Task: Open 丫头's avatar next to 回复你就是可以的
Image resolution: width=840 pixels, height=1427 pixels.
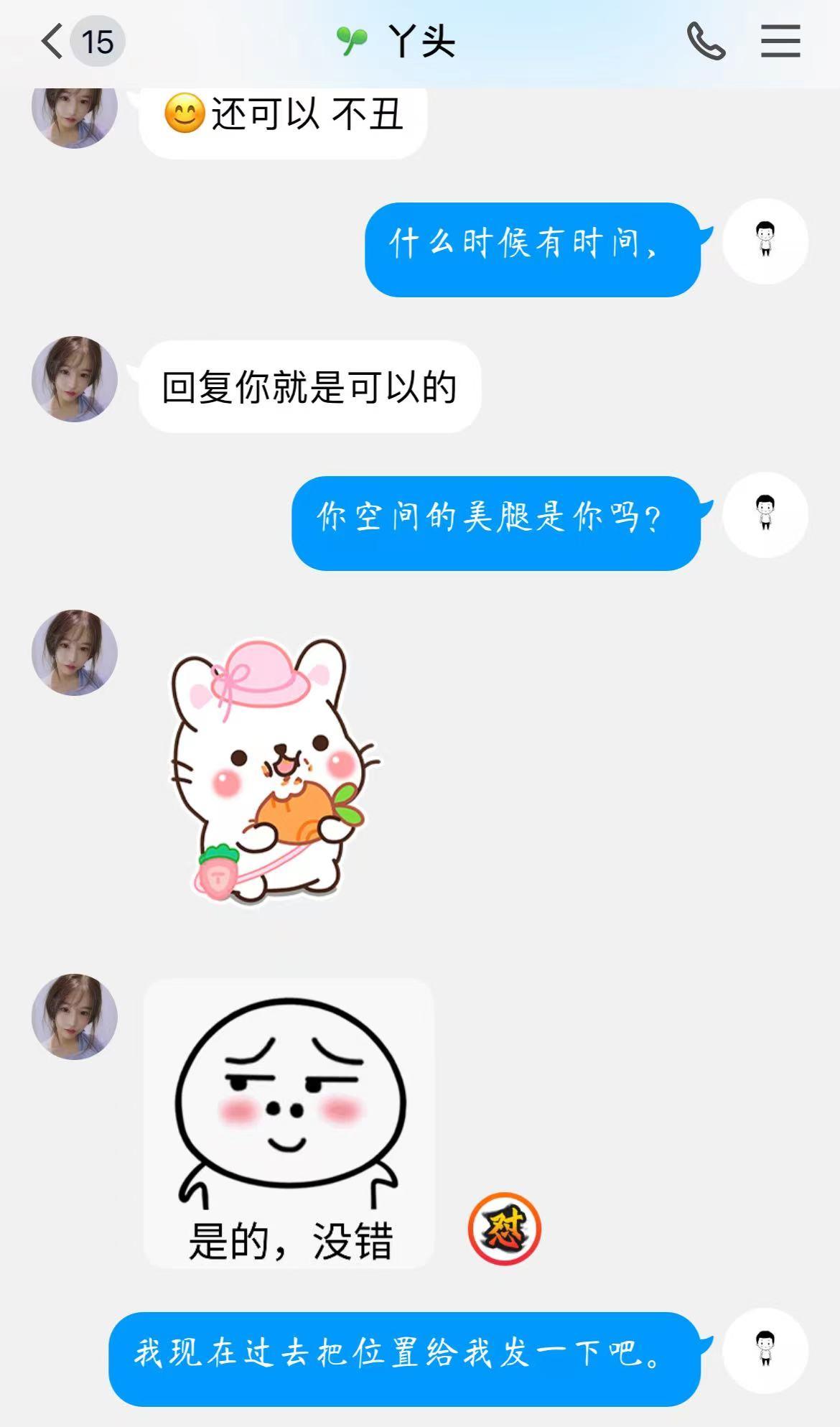Action: [x=75, y=379]
